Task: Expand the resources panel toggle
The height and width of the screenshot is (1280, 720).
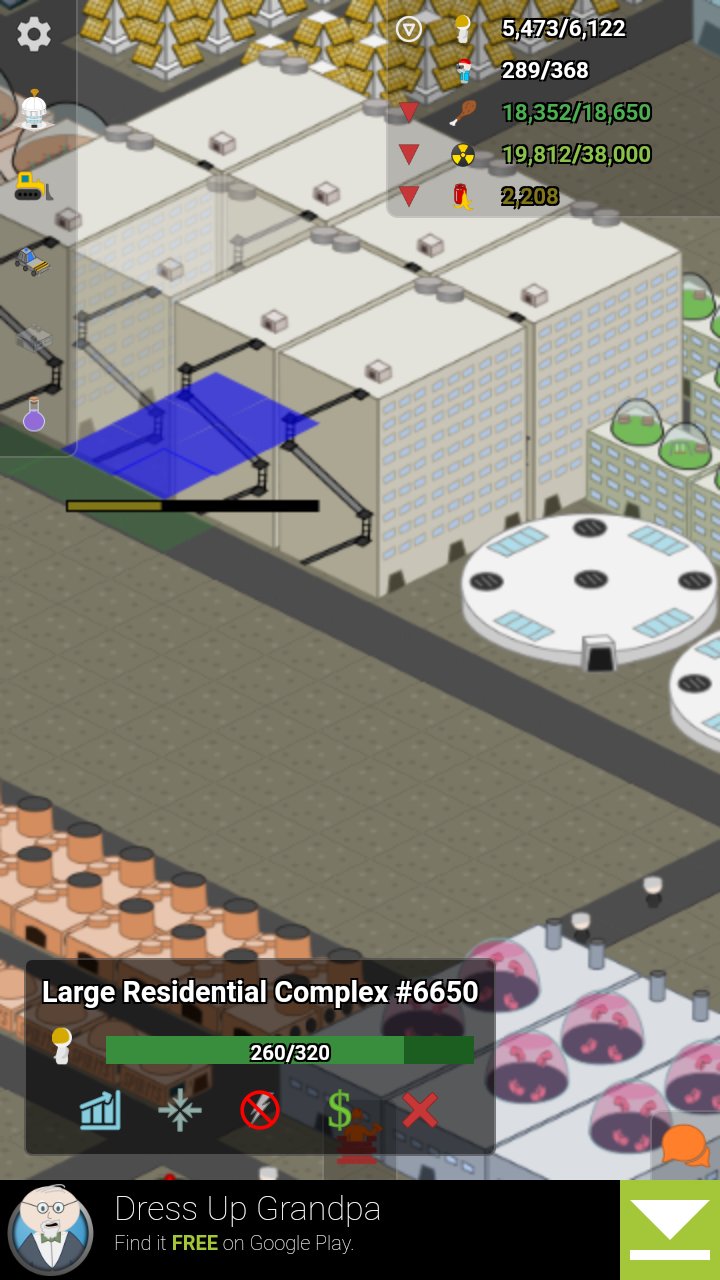Action: pos(408,29)
